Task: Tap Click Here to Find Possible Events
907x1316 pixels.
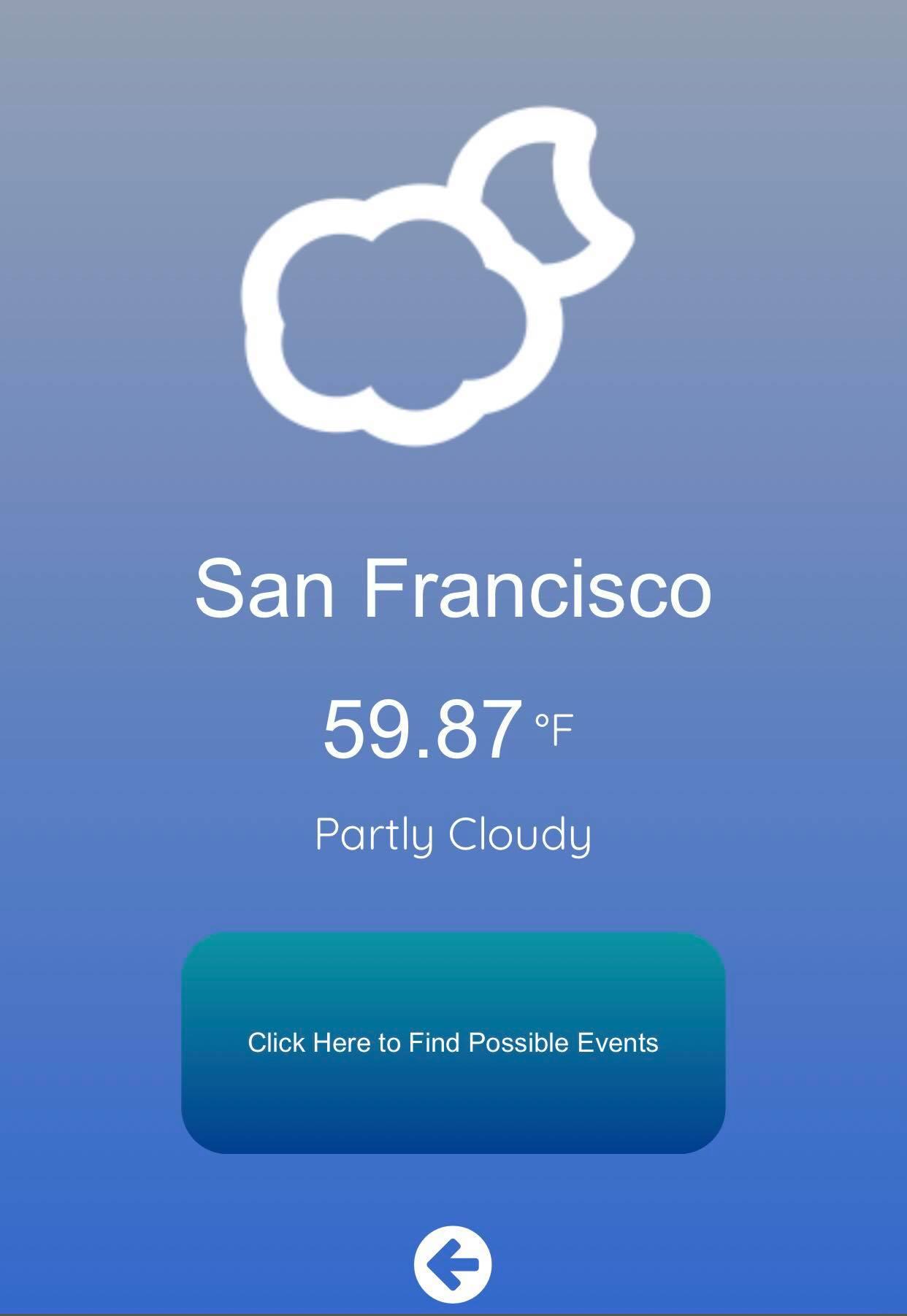Action: point(453,1042)
